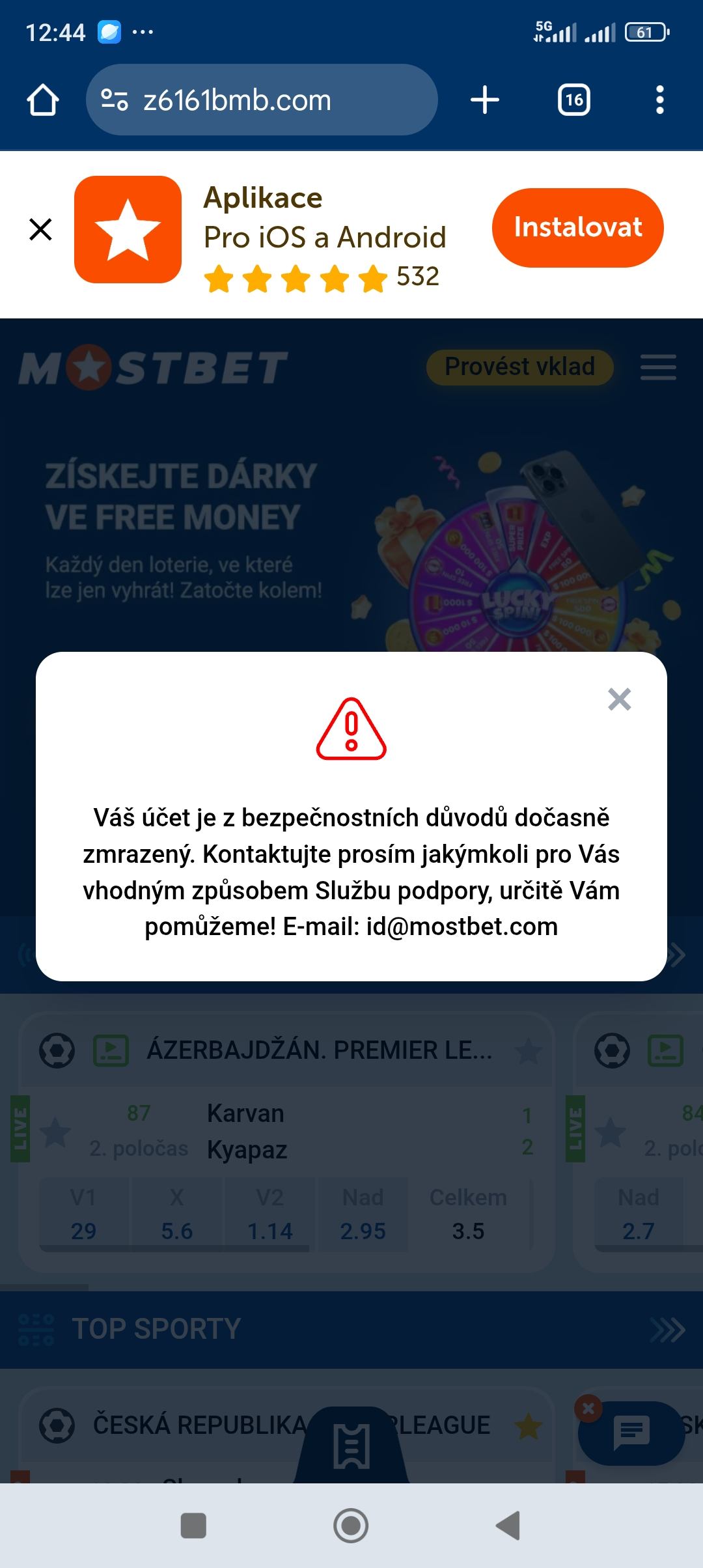This screenshot has height=1568, width=703.
Task: Close the chat bubble's red badge
Action: click(x=588, y=1408)
